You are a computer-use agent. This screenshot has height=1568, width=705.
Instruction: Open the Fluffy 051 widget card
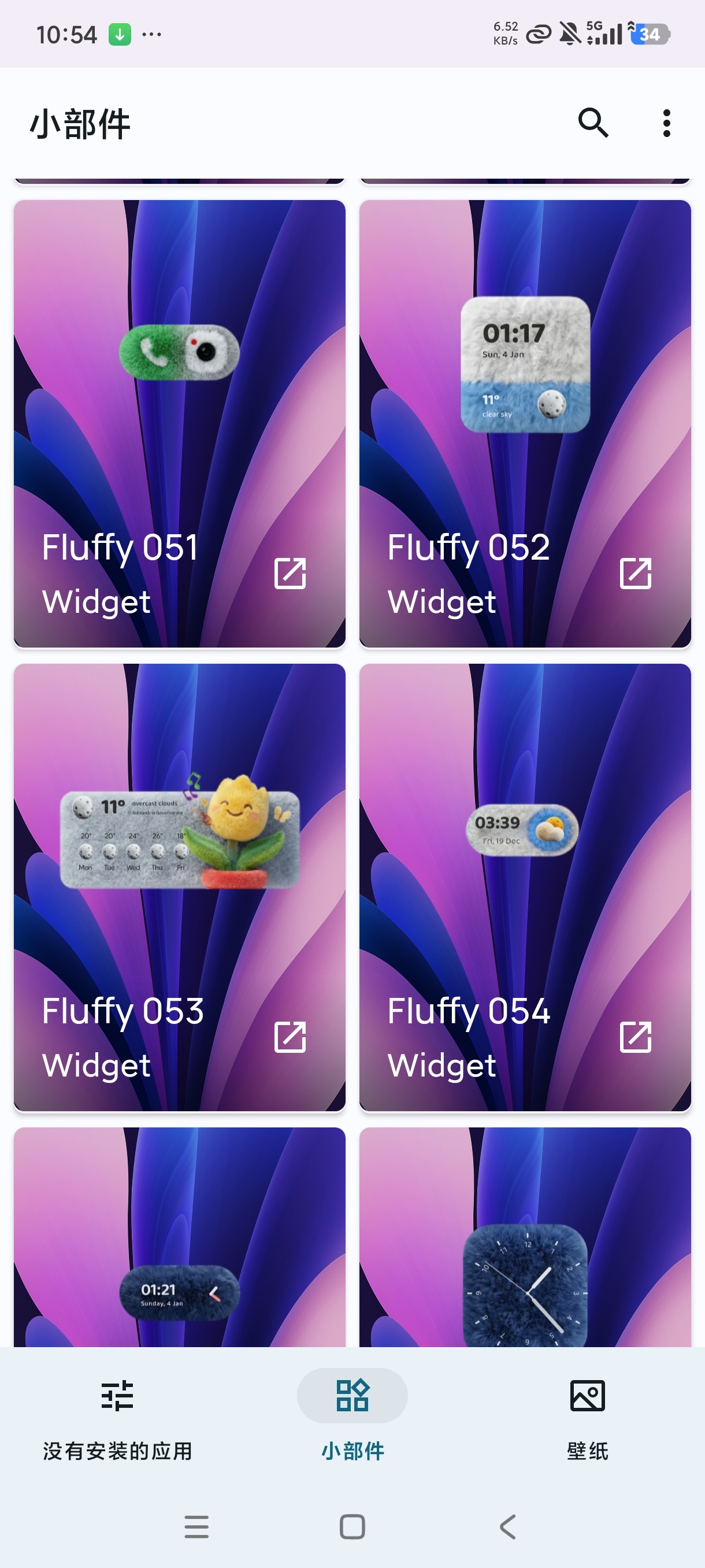179,420
